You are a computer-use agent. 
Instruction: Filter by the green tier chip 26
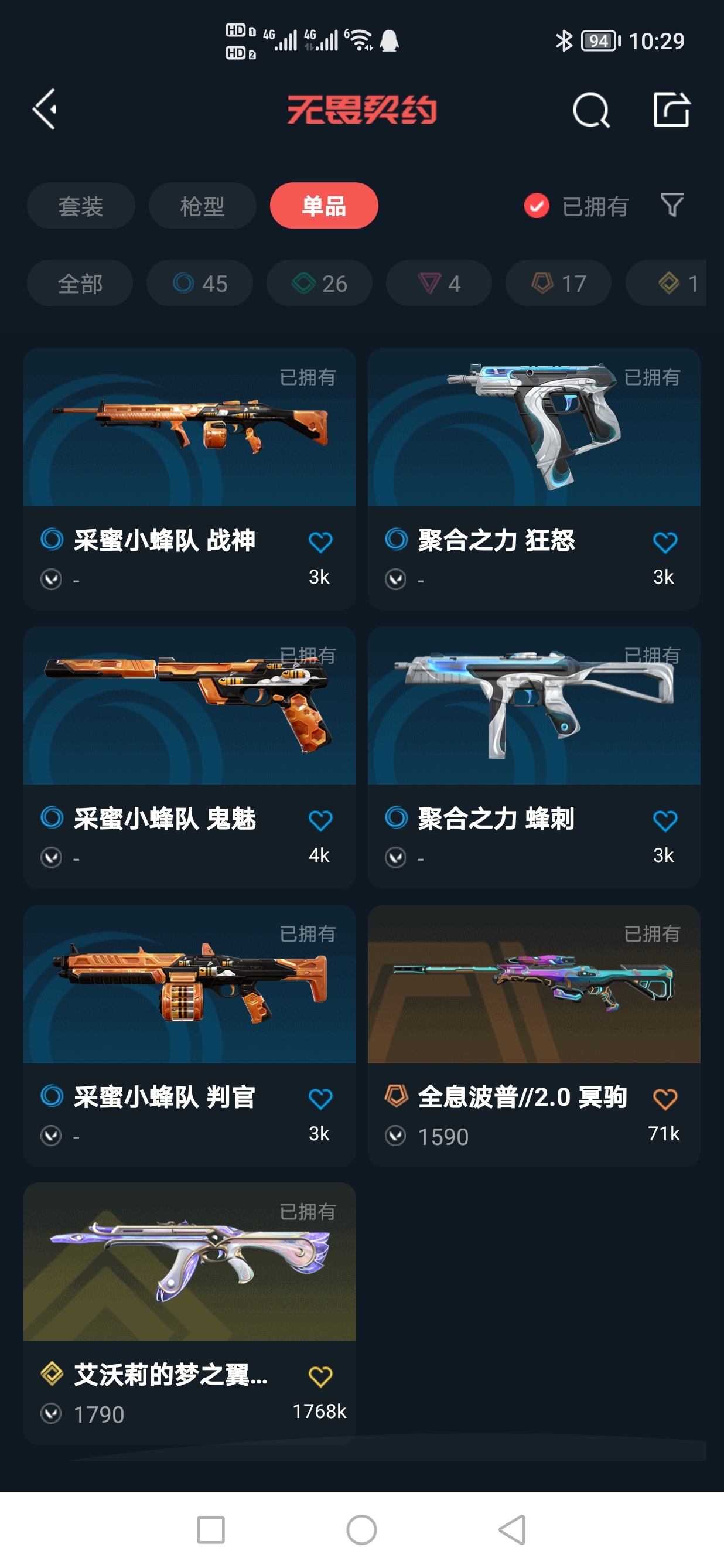coord(319,283)
